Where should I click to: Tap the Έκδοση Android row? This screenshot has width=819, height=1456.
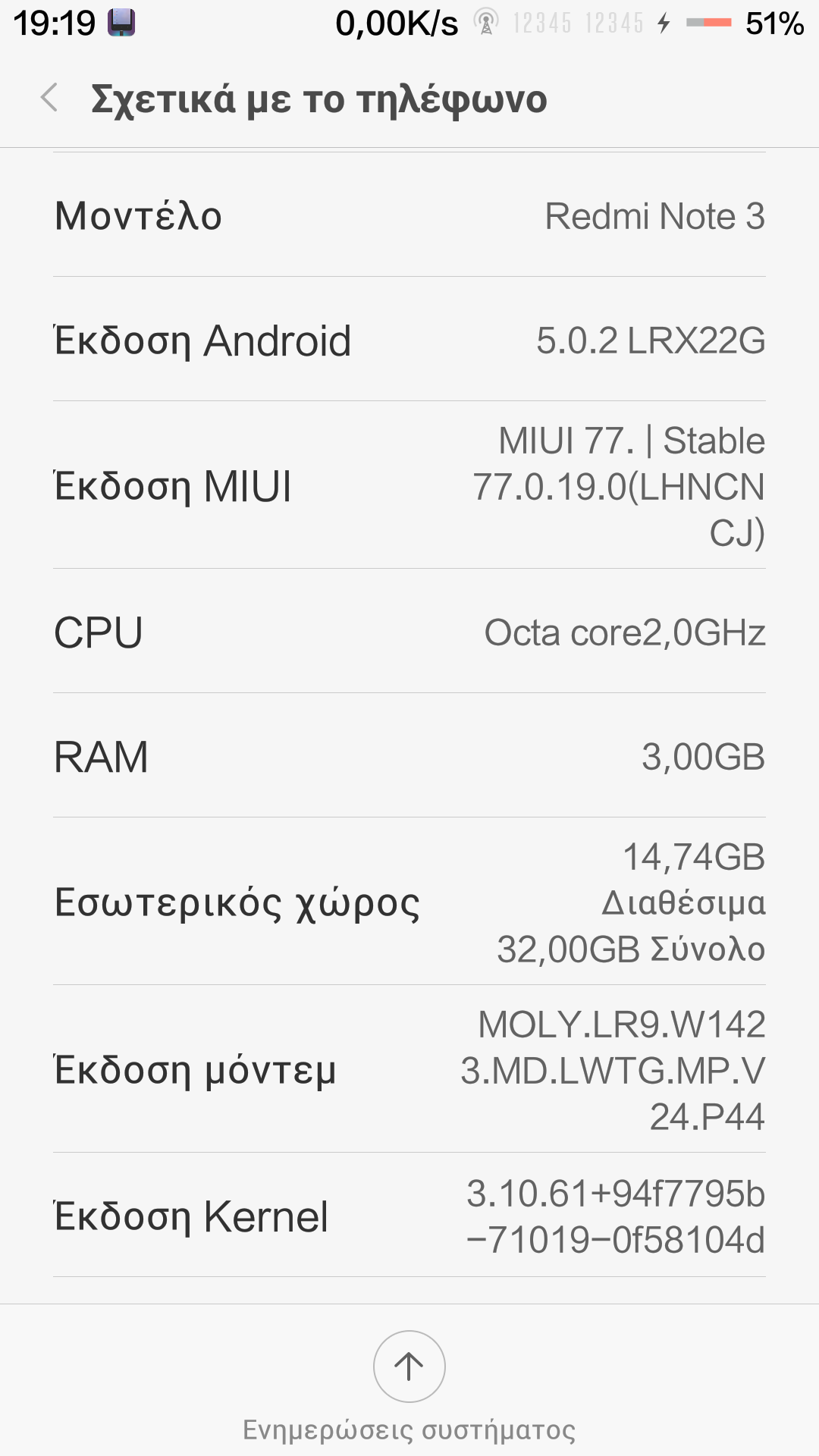(409, 340)
